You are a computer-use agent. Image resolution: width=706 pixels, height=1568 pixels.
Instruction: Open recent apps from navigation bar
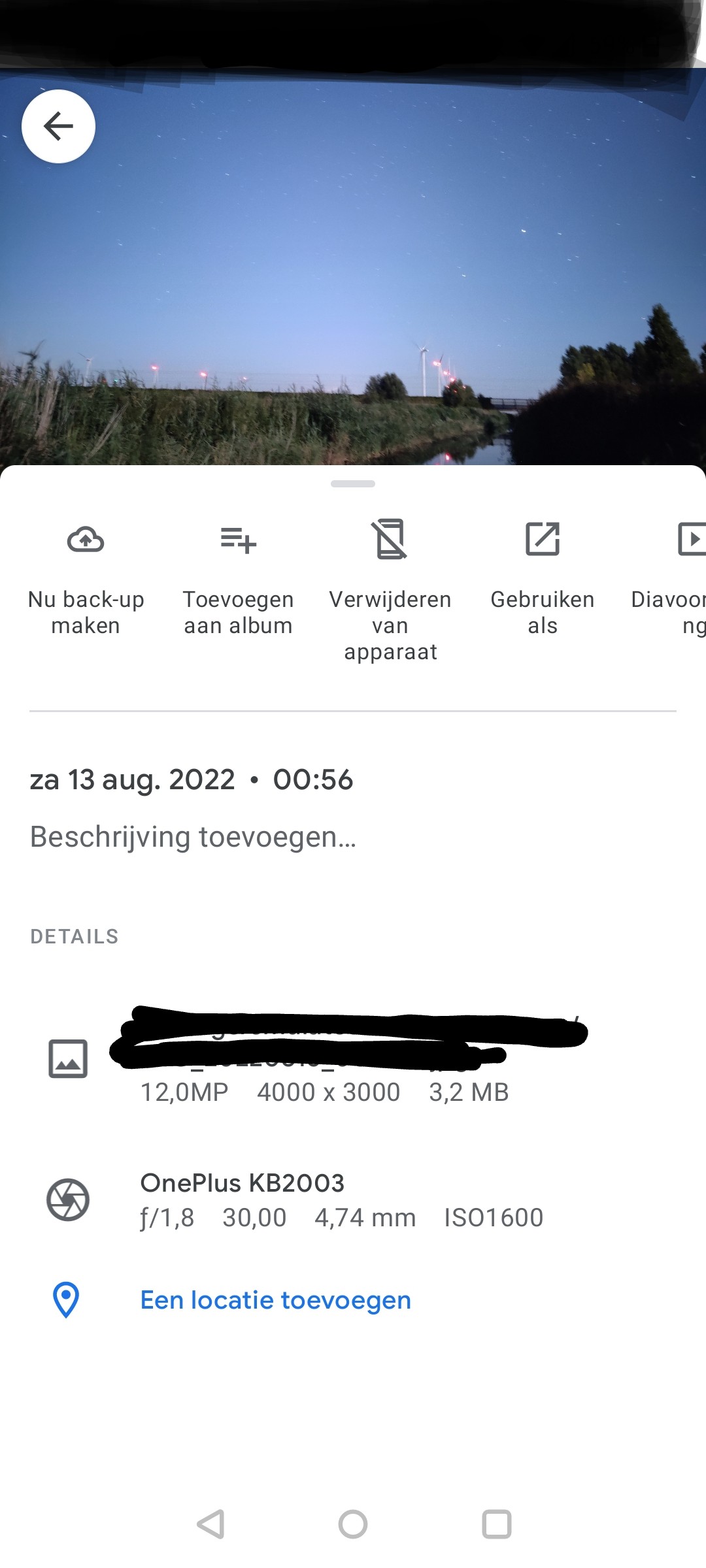[497, 1524]
